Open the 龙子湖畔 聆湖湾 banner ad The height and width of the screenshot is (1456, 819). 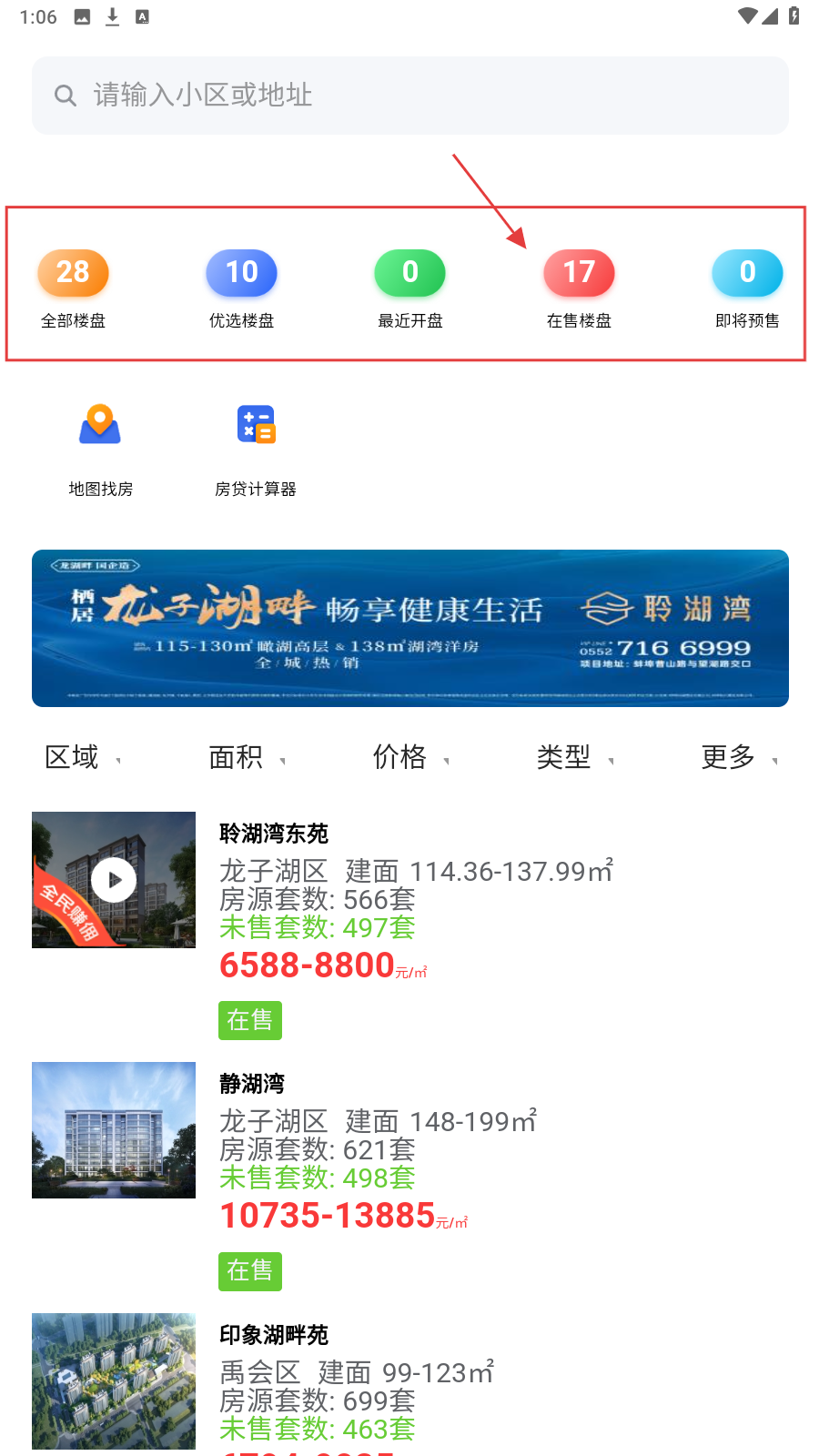(x=410, y=628)
